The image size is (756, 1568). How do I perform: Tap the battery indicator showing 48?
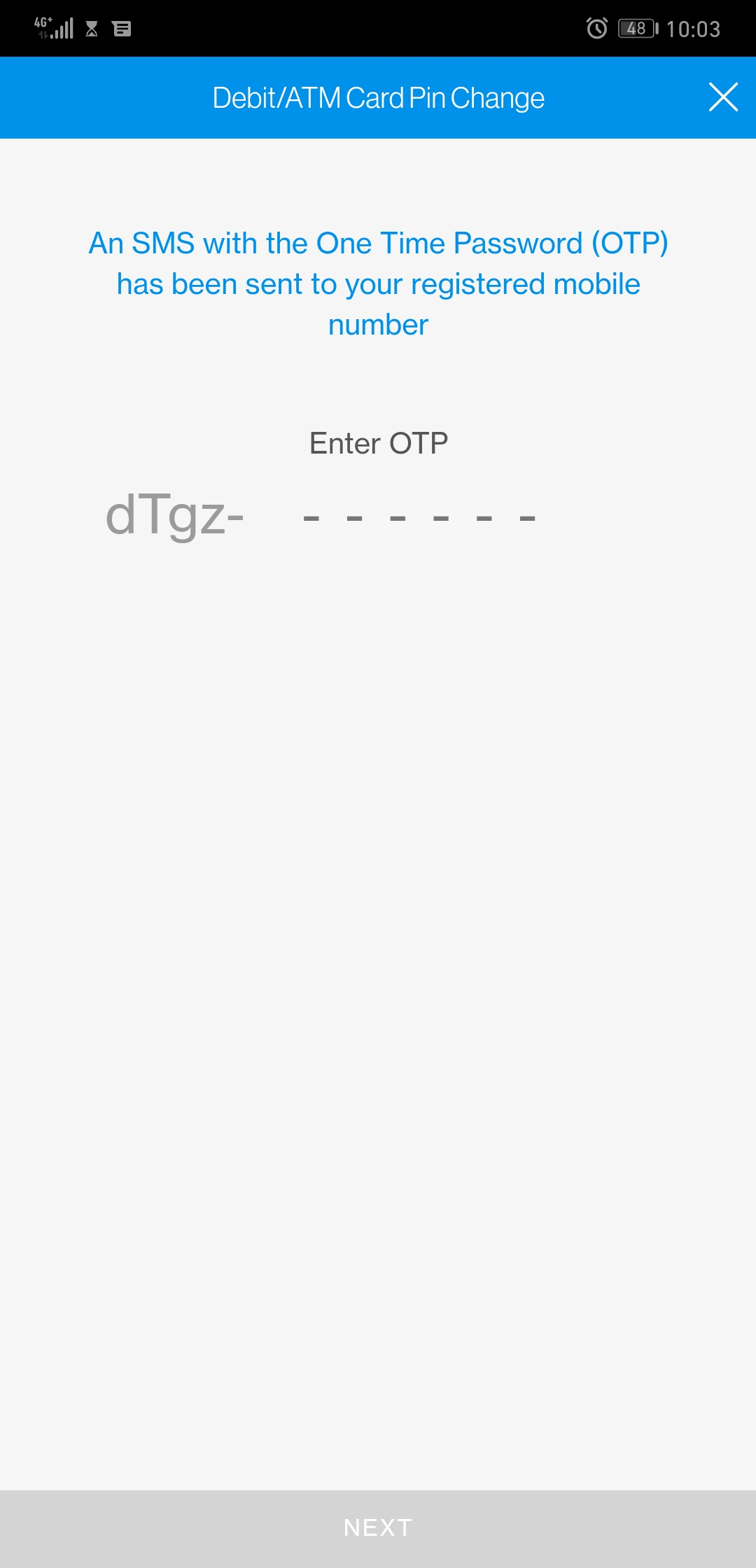pos(635,28)
